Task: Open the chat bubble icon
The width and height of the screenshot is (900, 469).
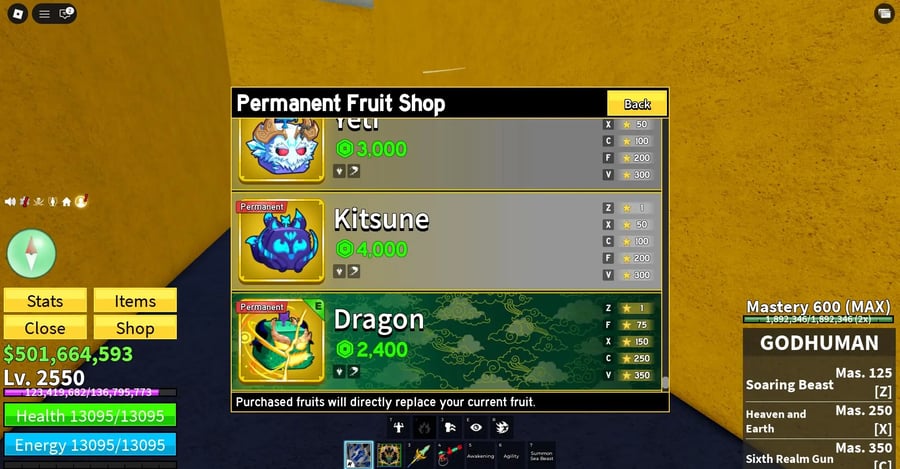Action: (x=66, y=13)
